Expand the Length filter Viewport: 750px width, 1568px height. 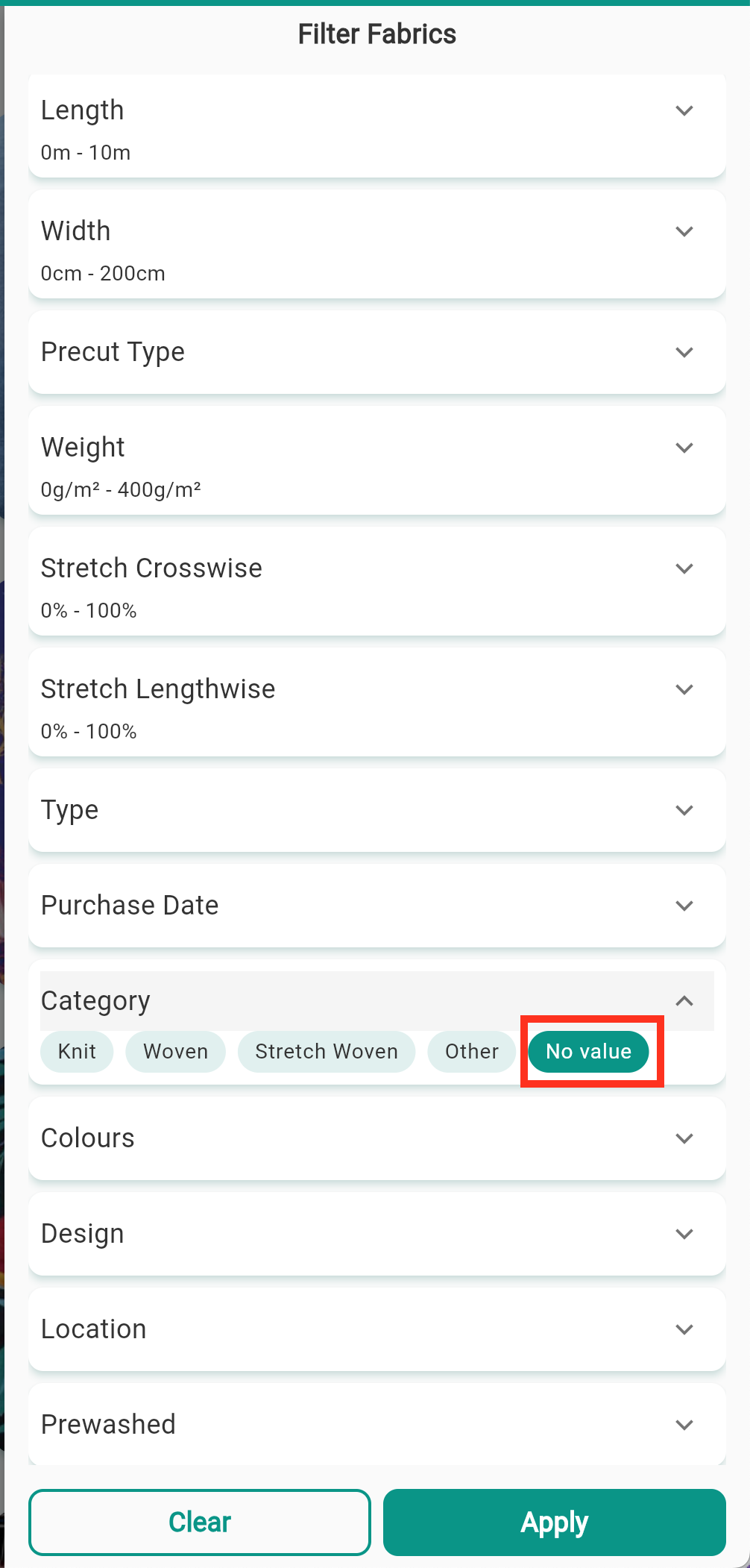tap(377, 126)
